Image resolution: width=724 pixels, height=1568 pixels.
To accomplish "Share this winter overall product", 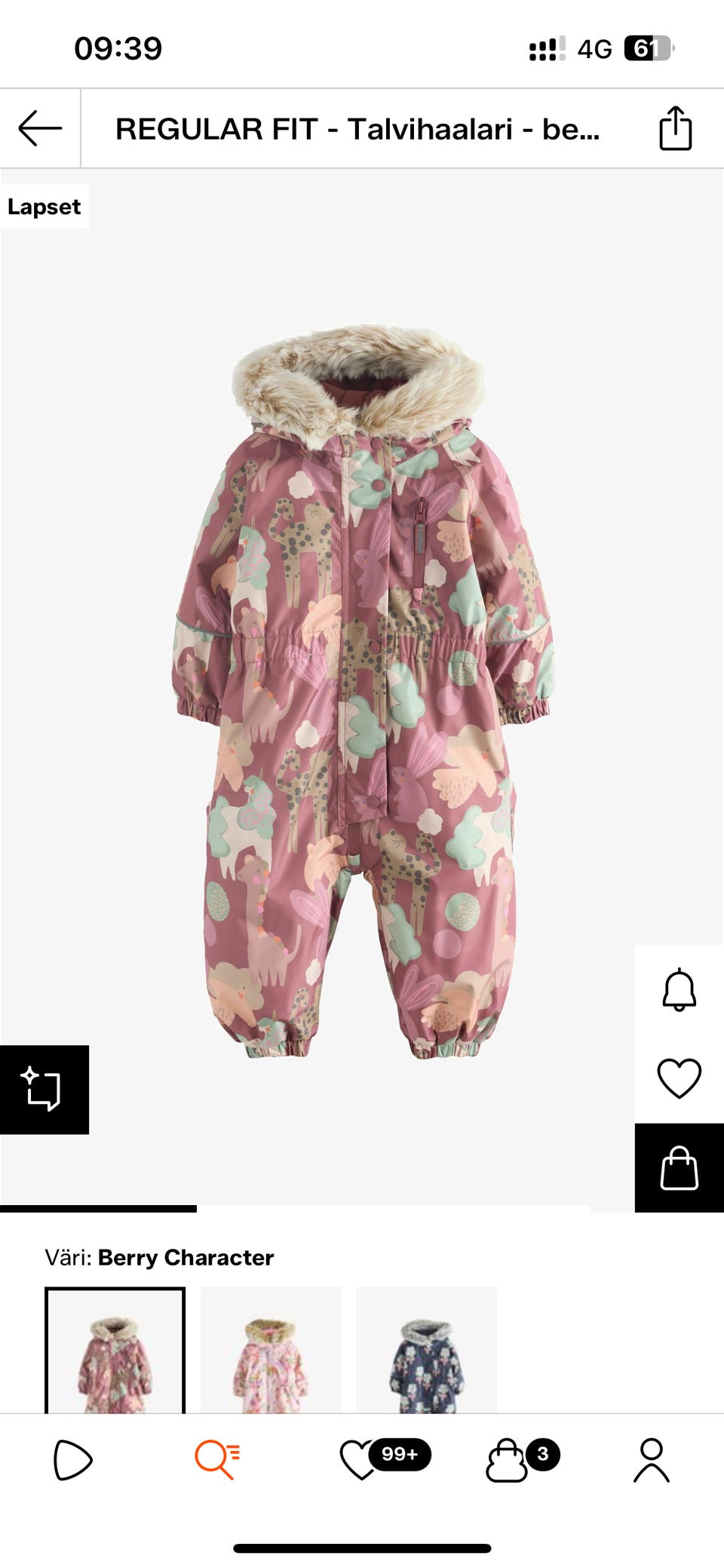I will pos(675,128).
